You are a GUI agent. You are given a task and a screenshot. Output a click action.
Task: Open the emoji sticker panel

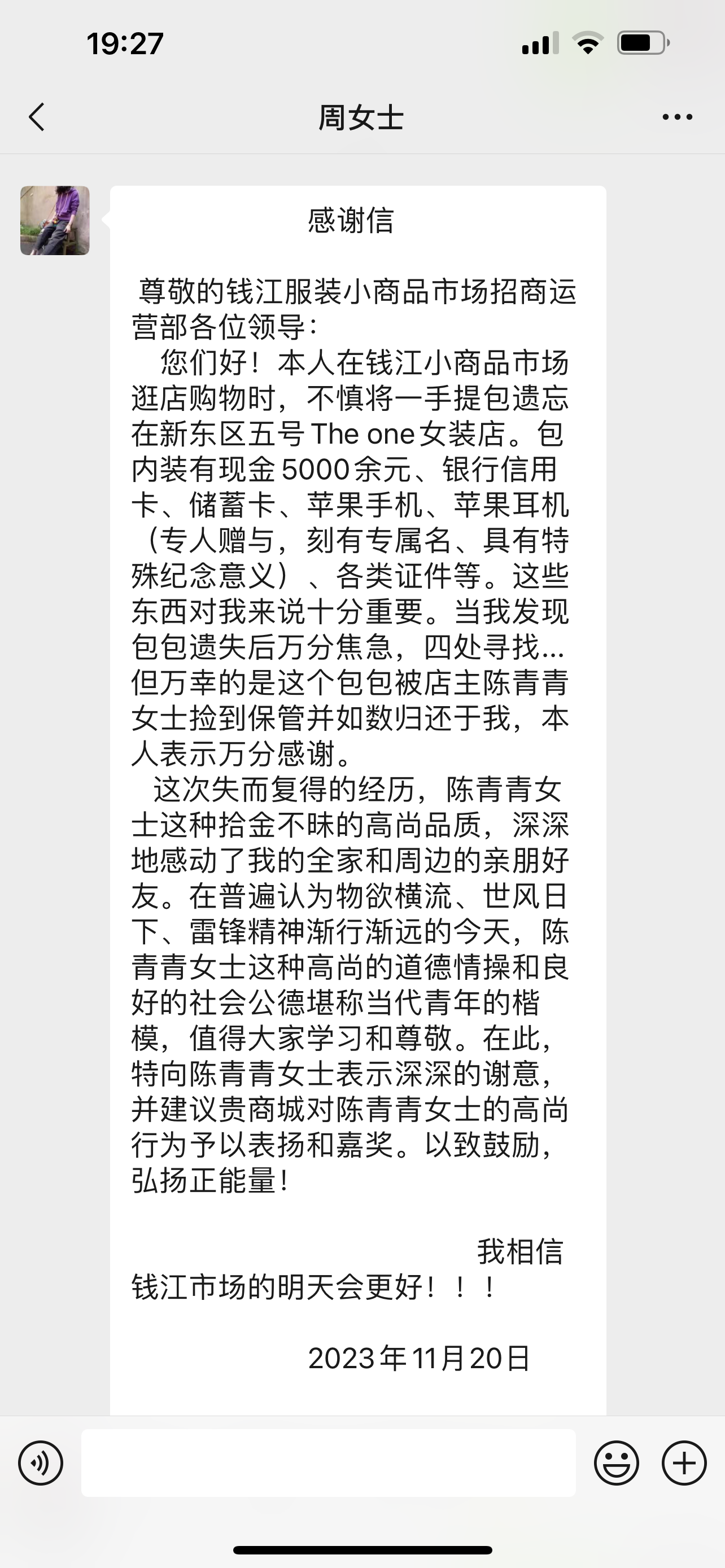pos(616,1462)
